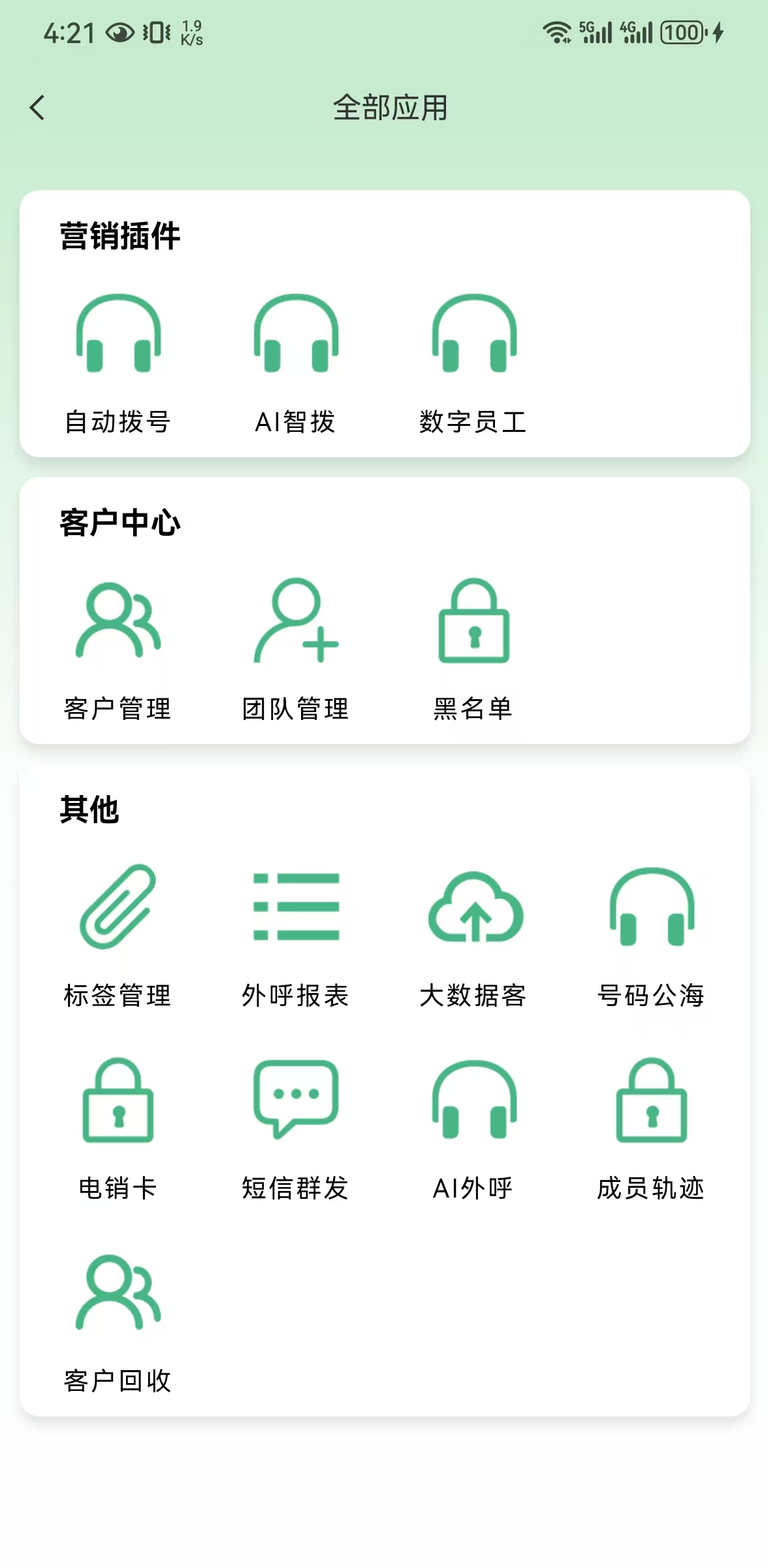The image size is (768, 1568).
Task: Open the 黑名单 blacklist
Action: pos(473,650)
